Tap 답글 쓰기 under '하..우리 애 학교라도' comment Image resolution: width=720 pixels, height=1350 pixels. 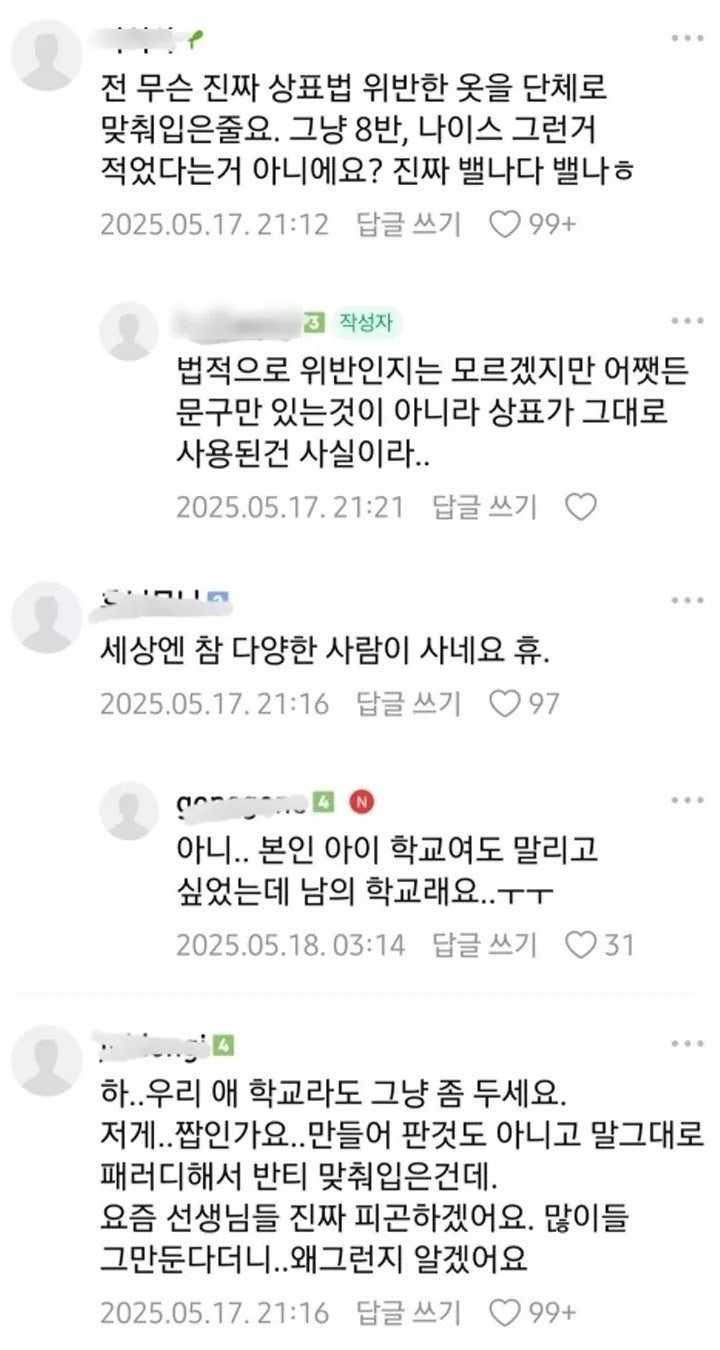pyautogui.click(x=409, y=1312)
